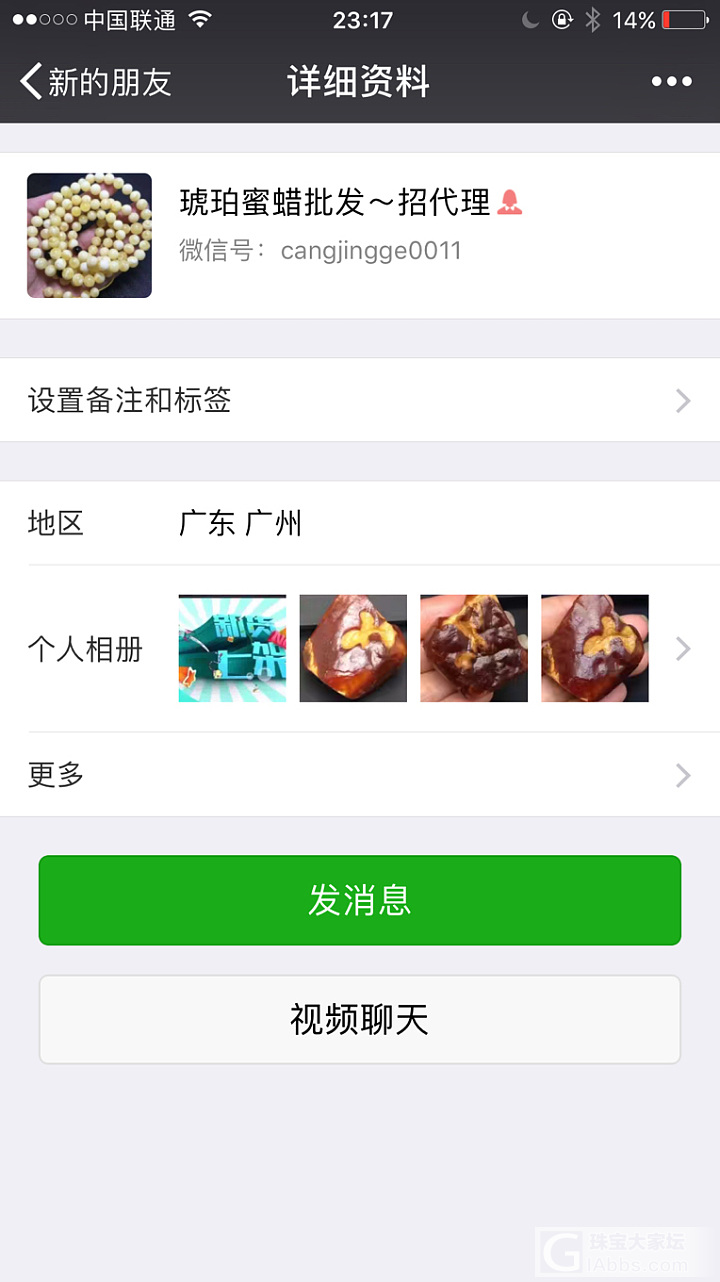Tap the green 发消息 button
Image resolution: width=720 pixels, height=1282 pixels.
pos(360,900)
